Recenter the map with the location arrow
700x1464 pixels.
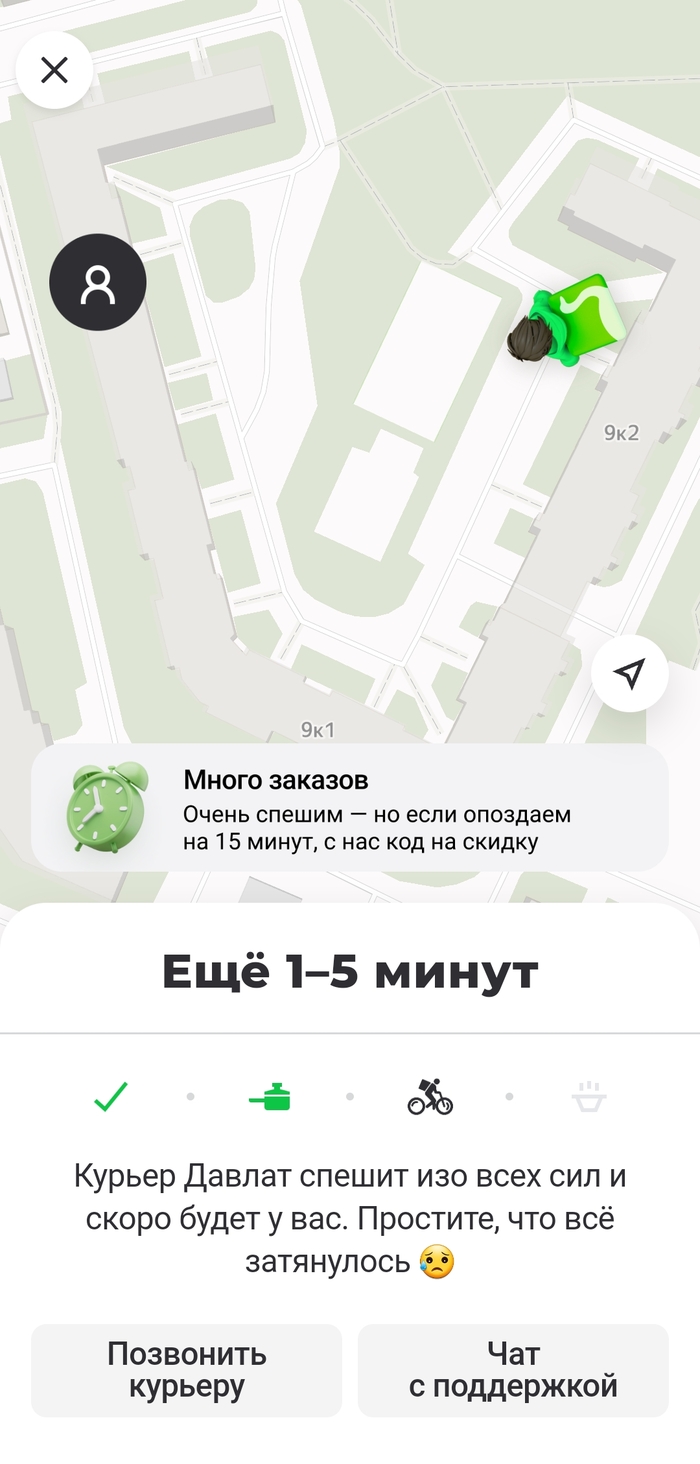[x=629, y=675]
